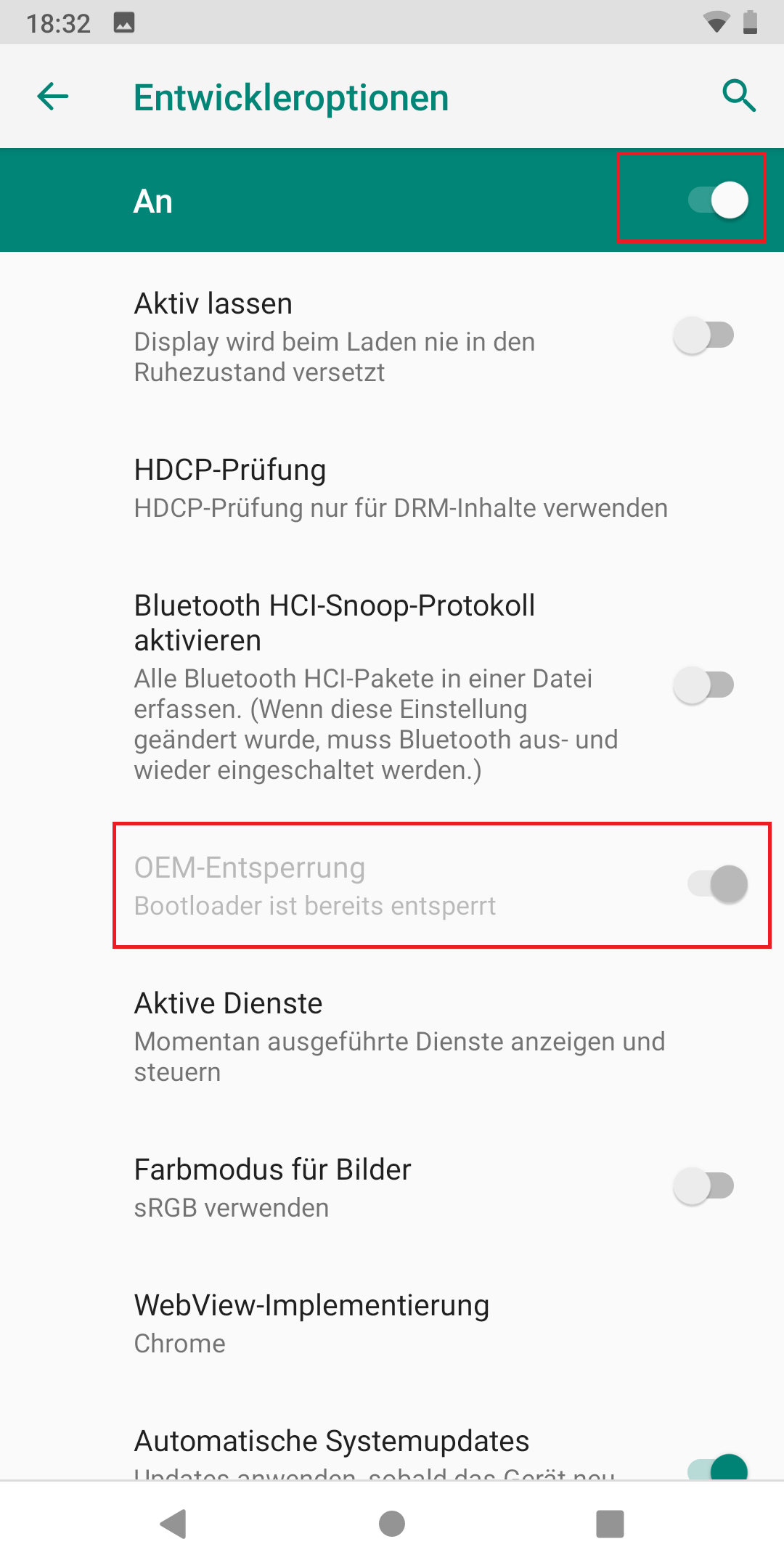The height and width of the screenshot is (1568, 784).
Task: Tap the system home button
Action: click(x=392, y=1524)
